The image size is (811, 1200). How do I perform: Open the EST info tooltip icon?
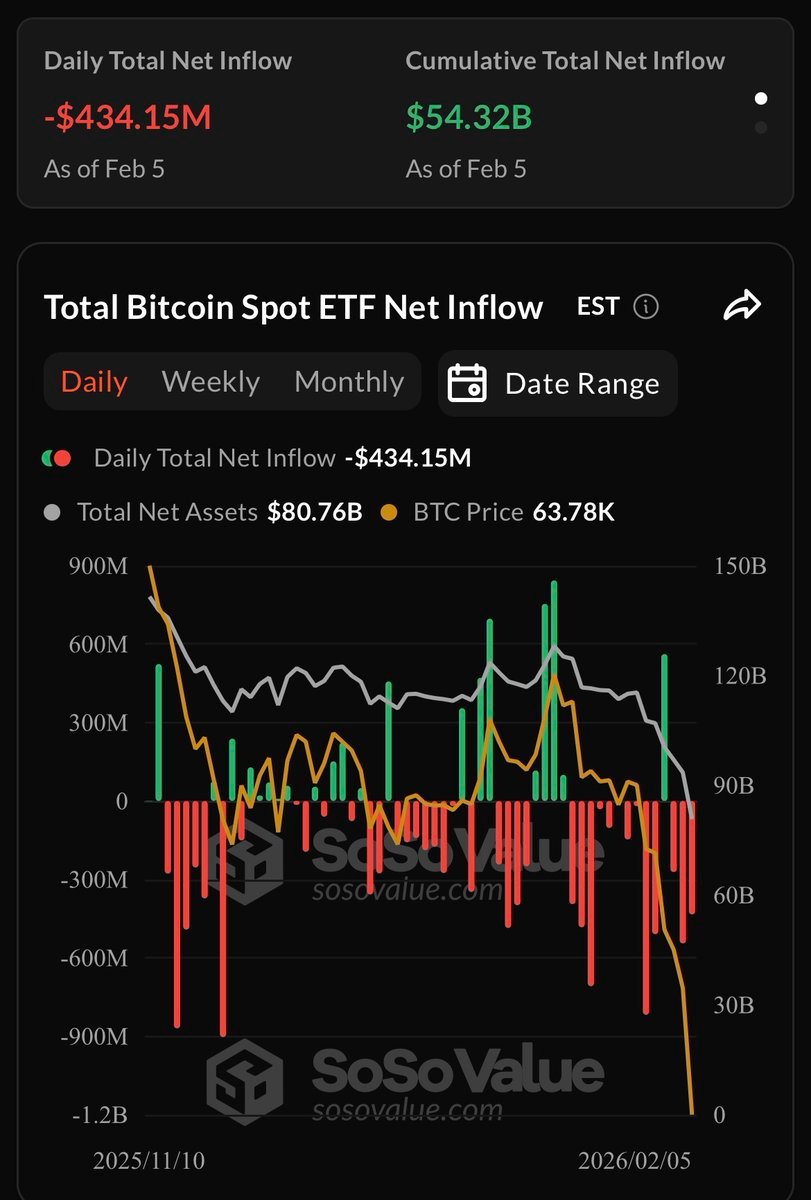[647, 307]
